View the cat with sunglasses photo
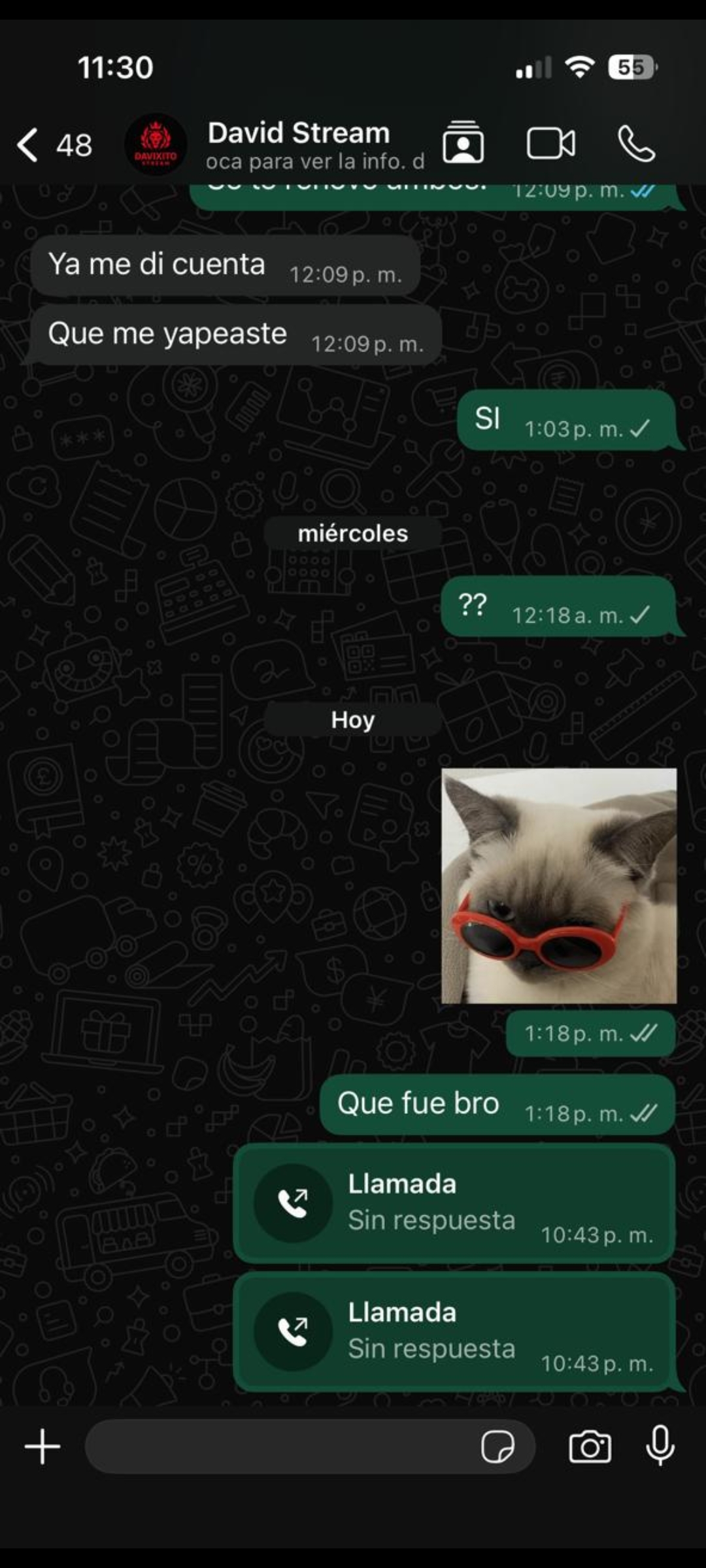The height and width of the screenshot is (1568, 706). (x=559, y=885)
